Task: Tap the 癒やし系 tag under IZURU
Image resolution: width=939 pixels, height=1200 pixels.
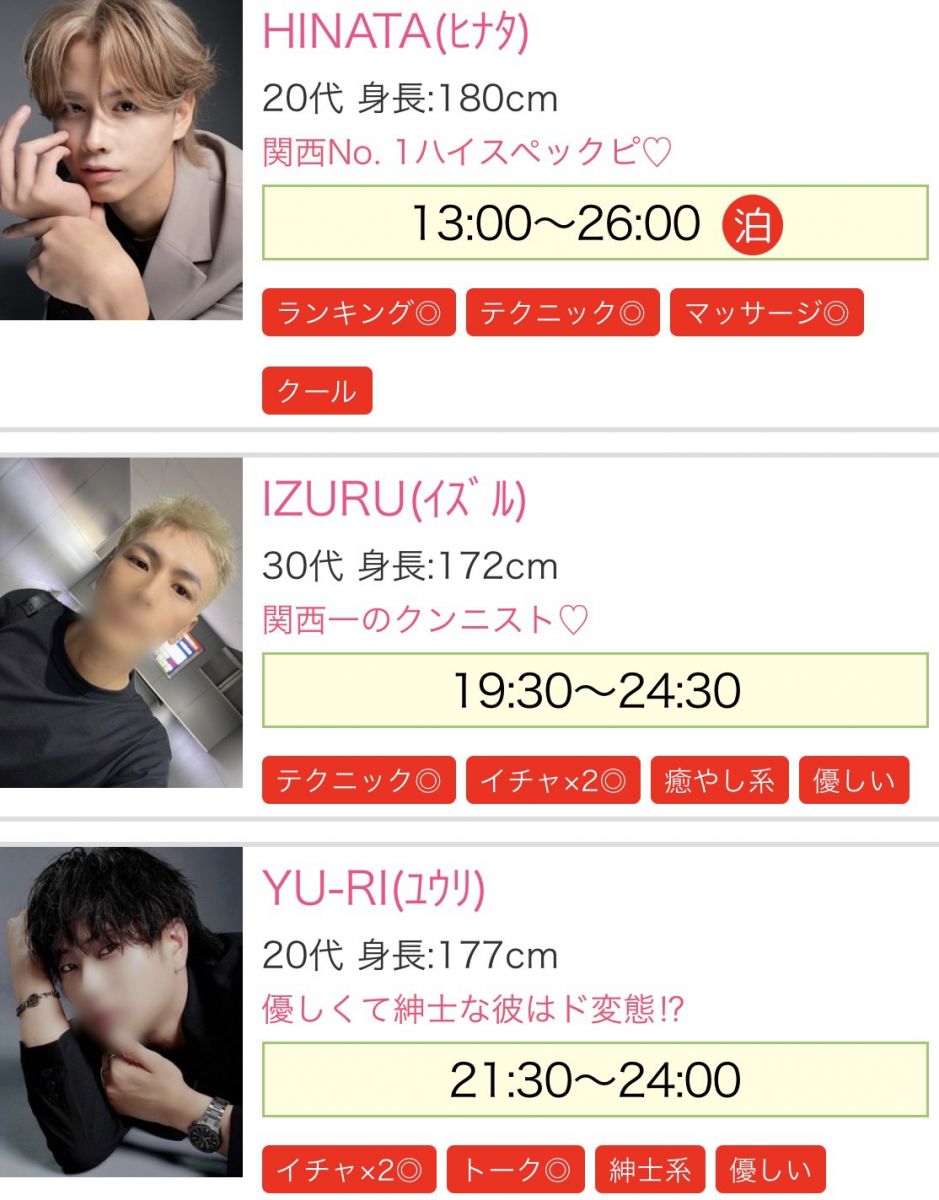Action: pos(720,780)
